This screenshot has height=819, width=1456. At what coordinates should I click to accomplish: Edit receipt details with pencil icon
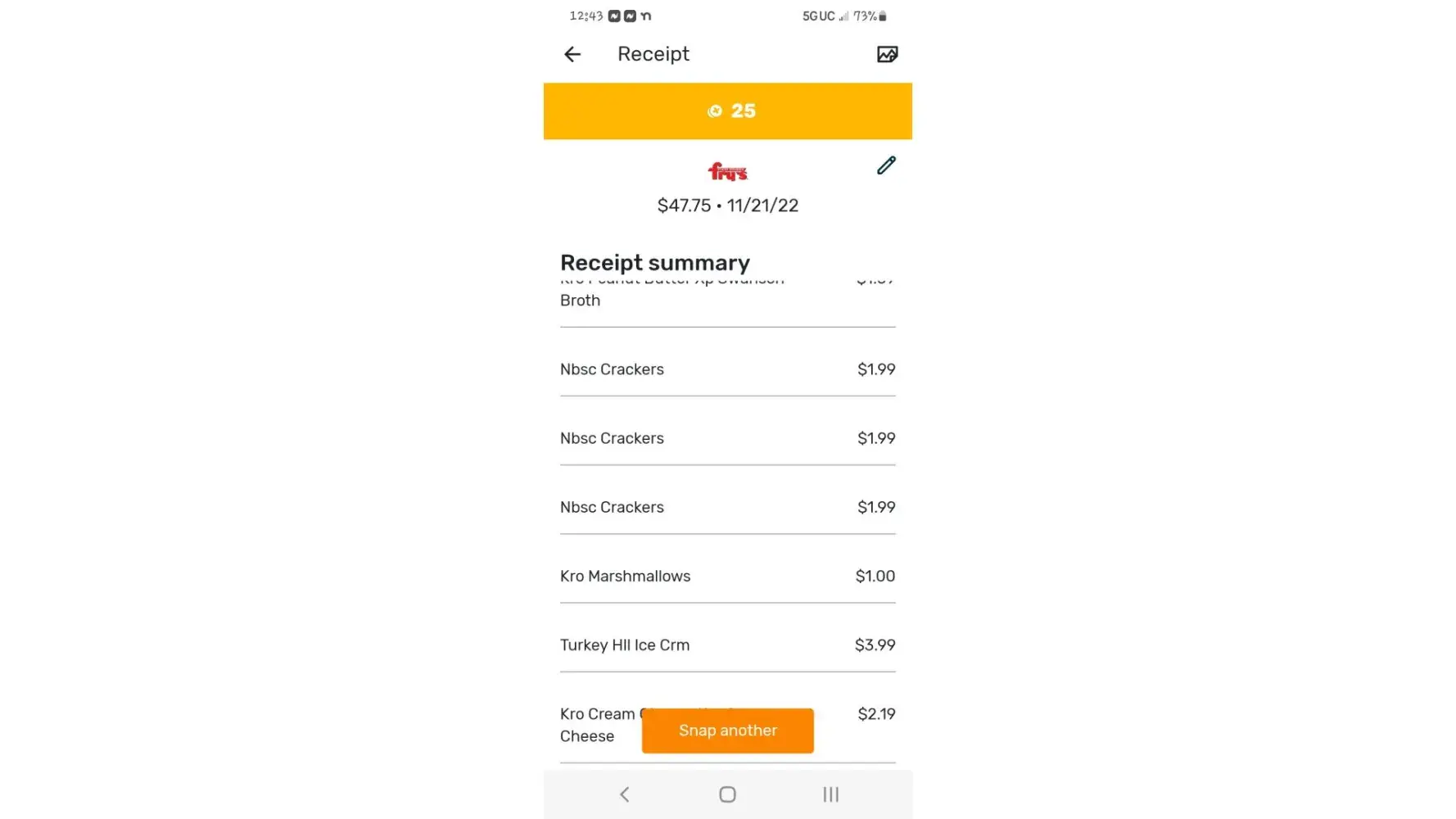[886, 165]
